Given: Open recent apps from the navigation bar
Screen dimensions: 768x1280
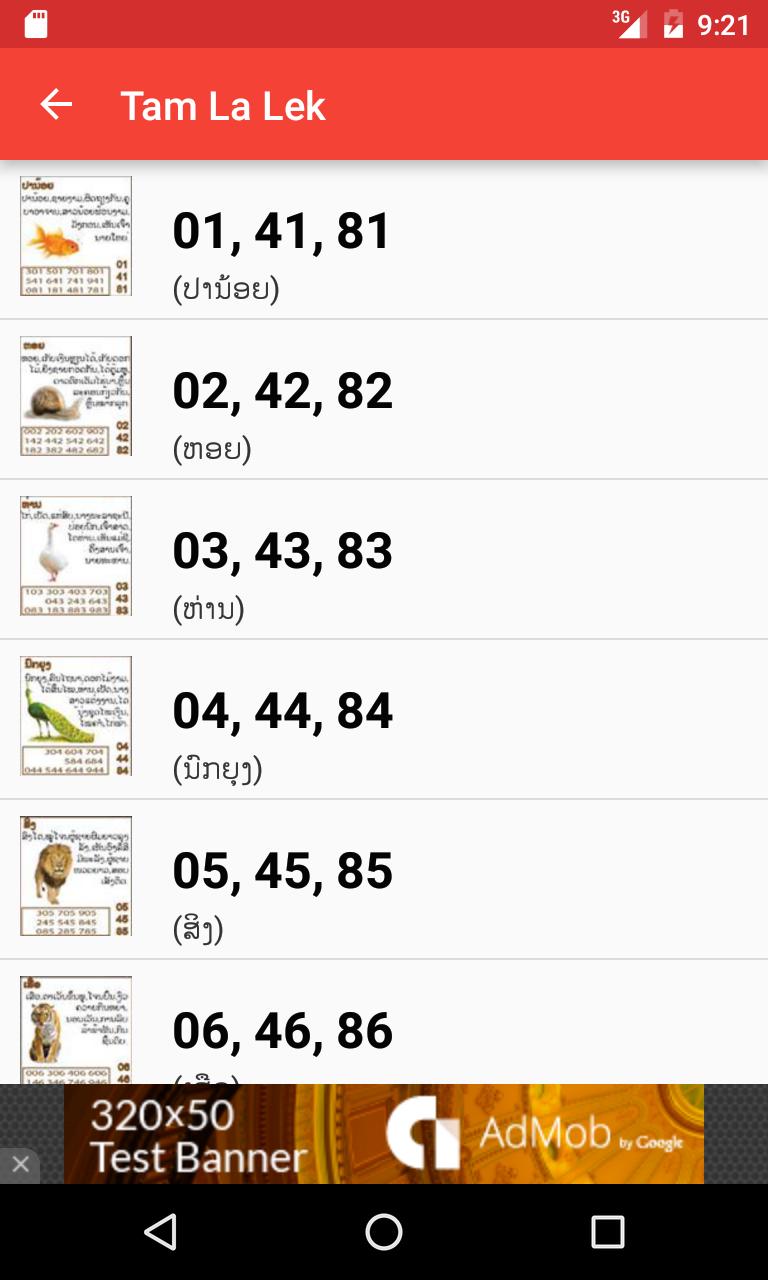Looking at the screenshot, I should (x=607, y=1232).
